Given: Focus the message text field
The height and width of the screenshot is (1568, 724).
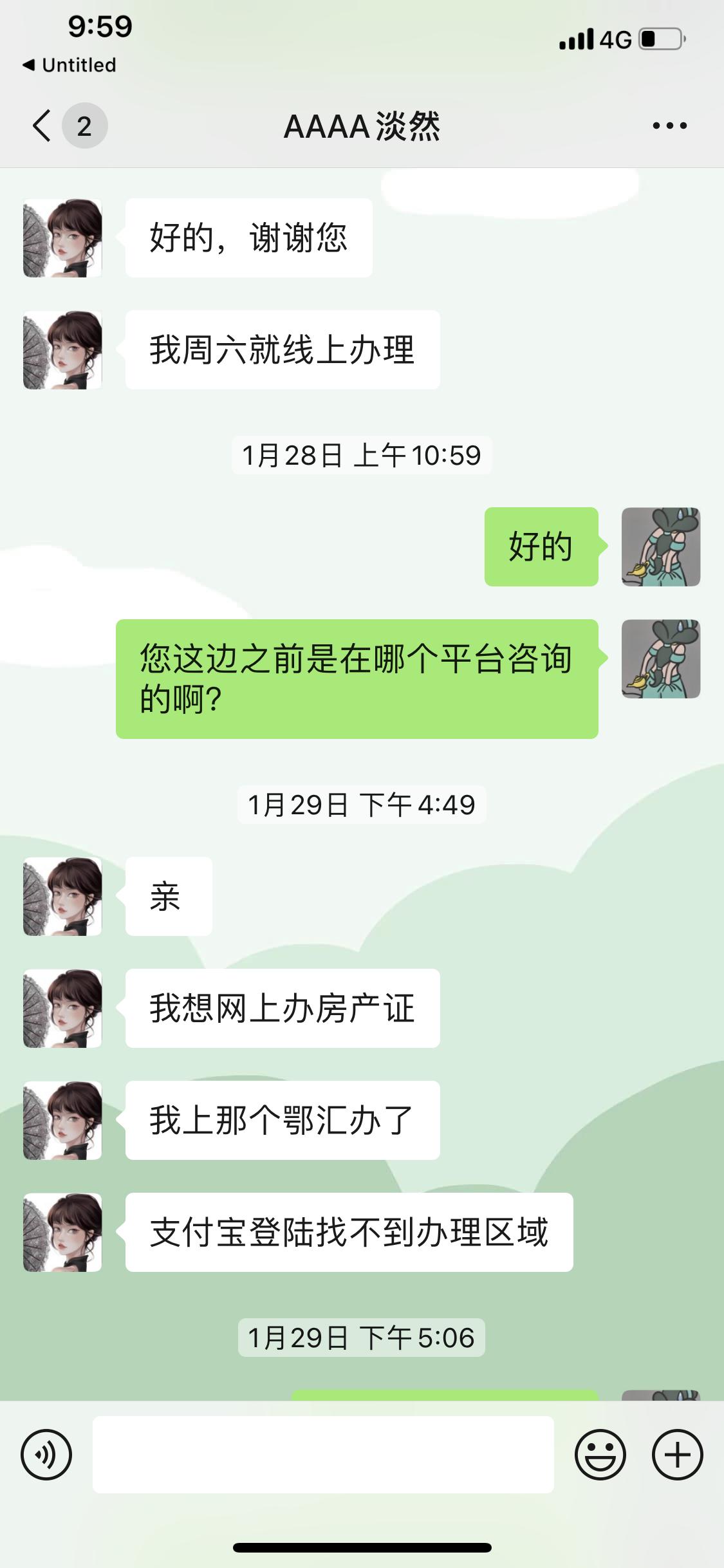Looking at the screenshot, I should click(323, 1455).
